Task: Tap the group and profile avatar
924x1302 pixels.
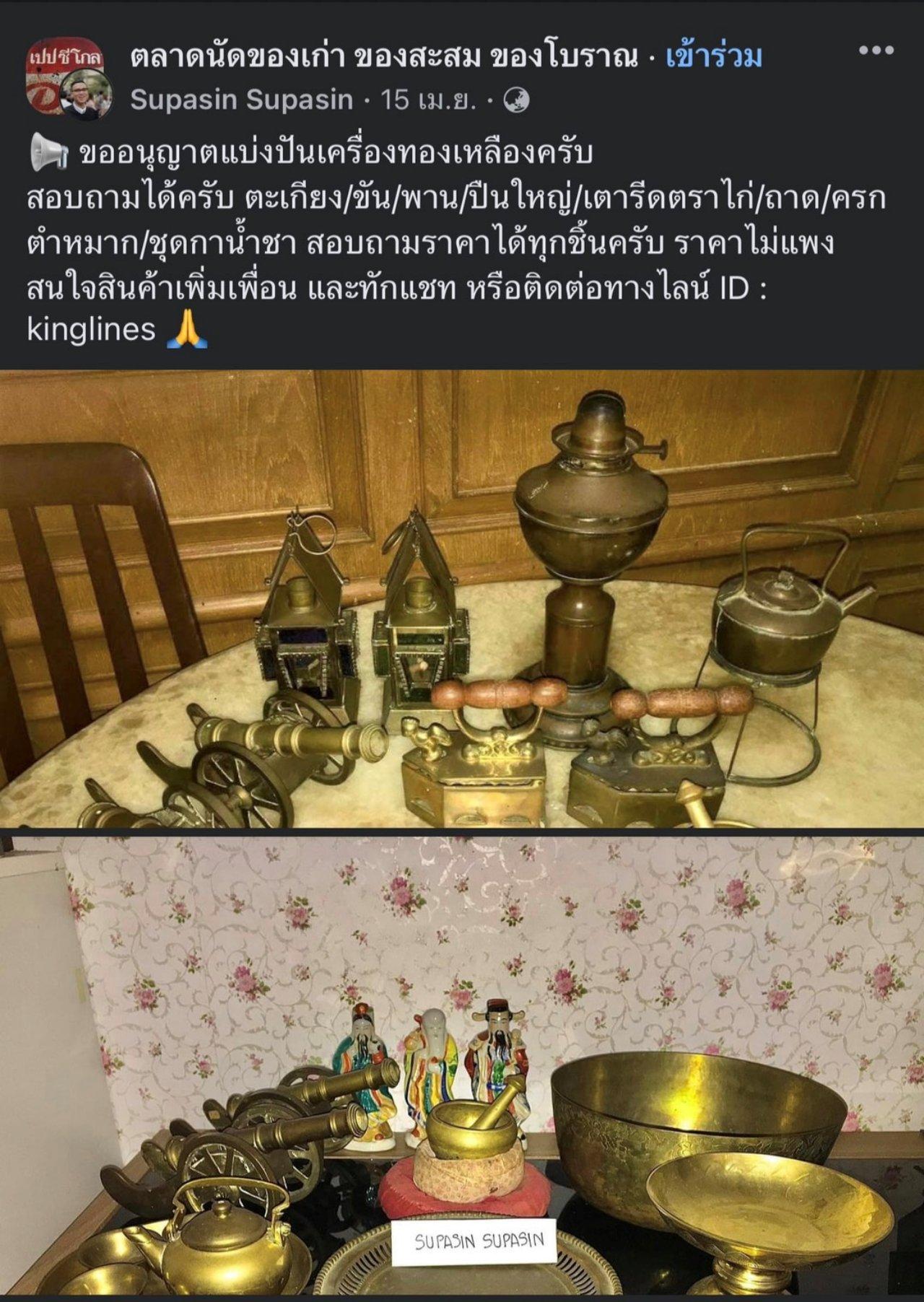Action: 69,78
